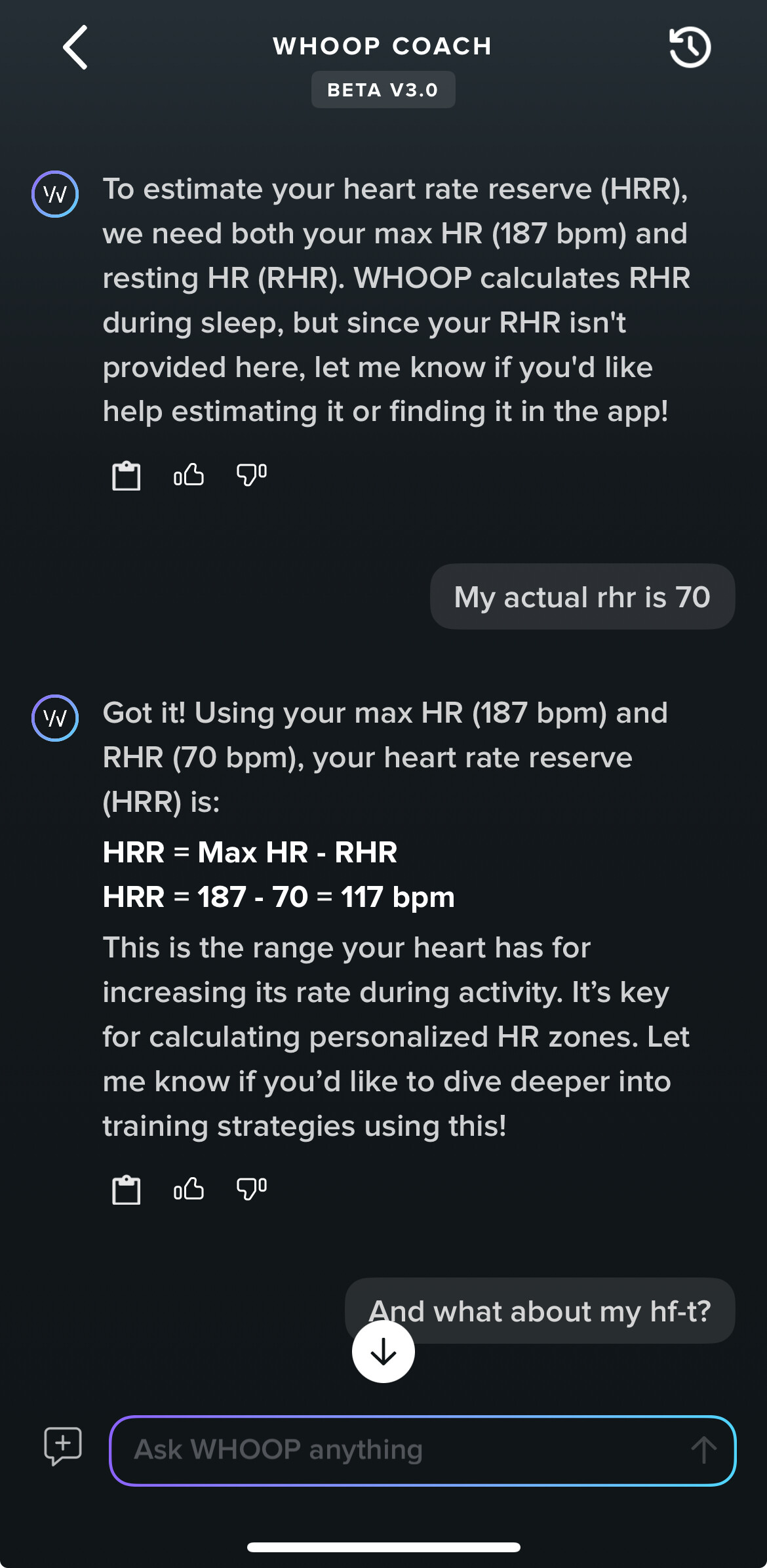The image size is (767, 1568).
Task: Open the chat history clock icon
Action: pyautogui.click(x=690, y=47)
